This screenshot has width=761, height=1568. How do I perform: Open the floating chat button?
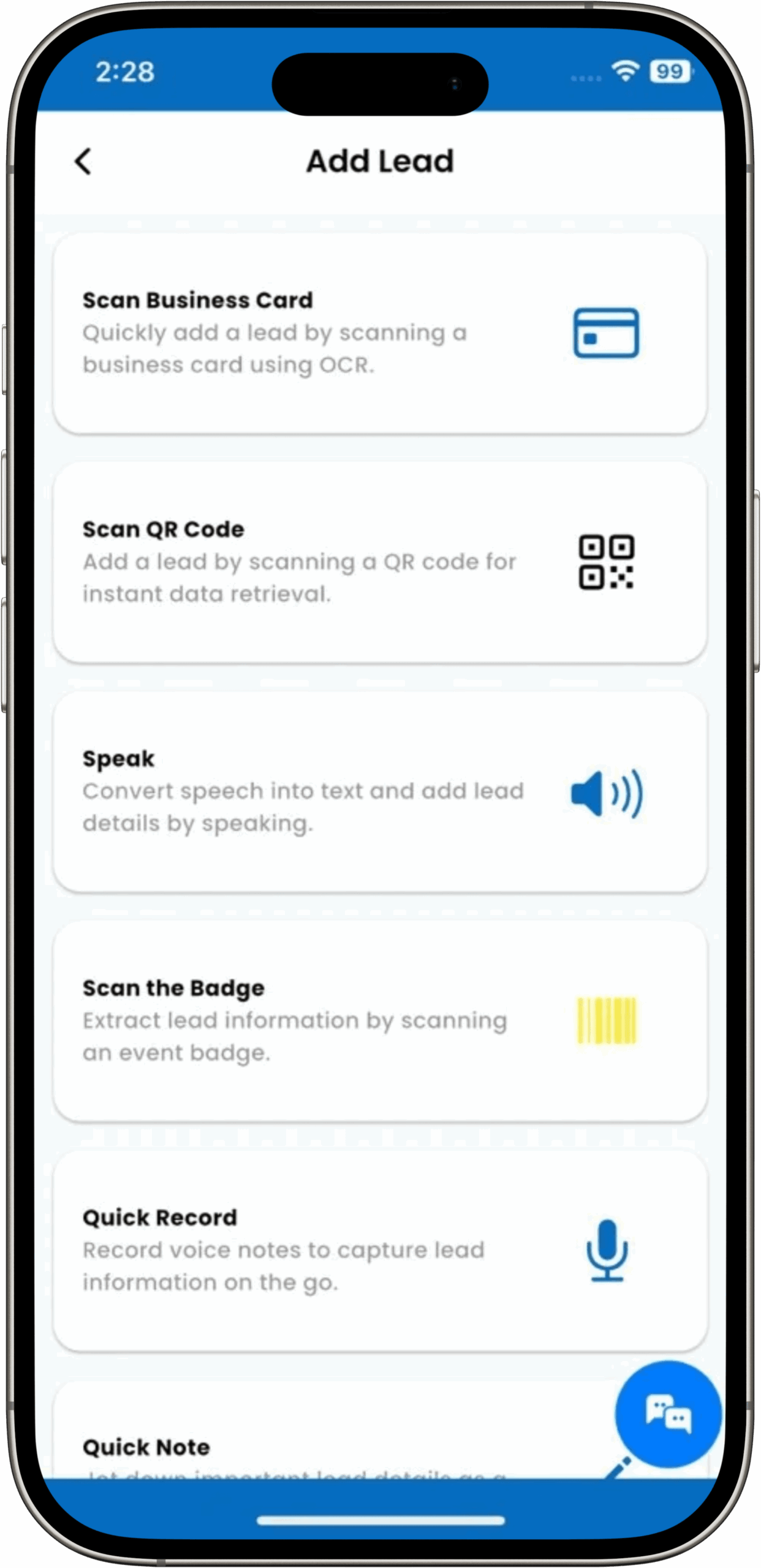668,1414
